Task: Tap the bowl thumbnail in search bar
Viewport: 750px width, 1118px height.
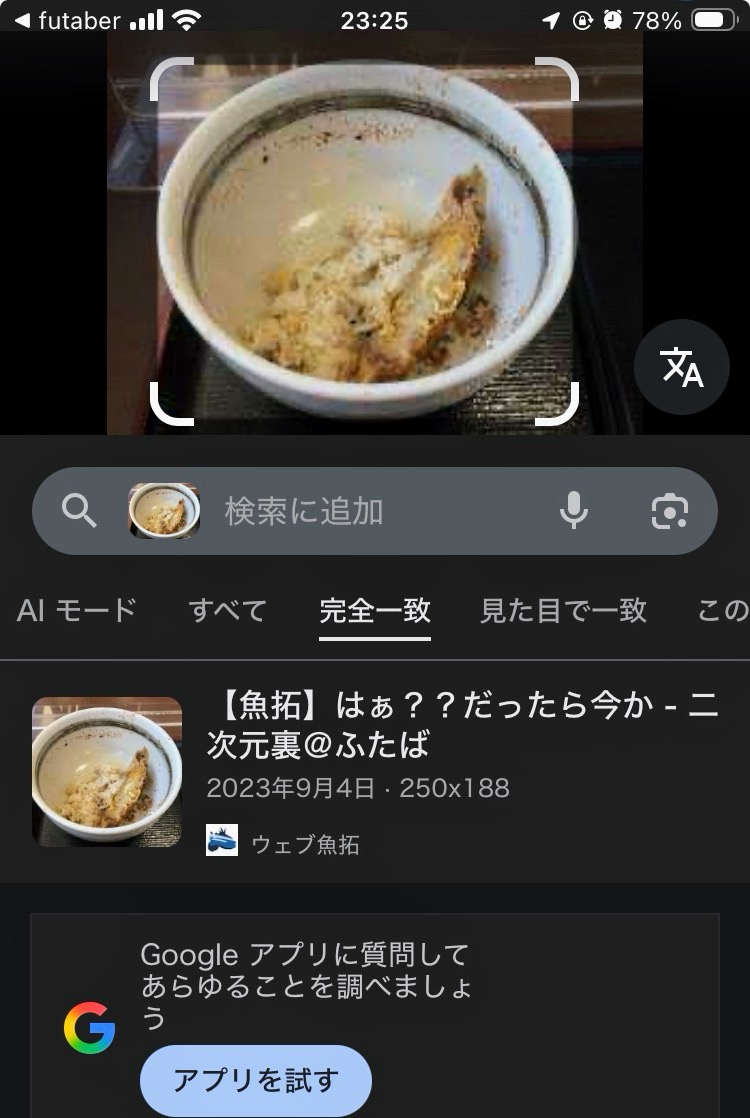Action: [x=164, y=511]
